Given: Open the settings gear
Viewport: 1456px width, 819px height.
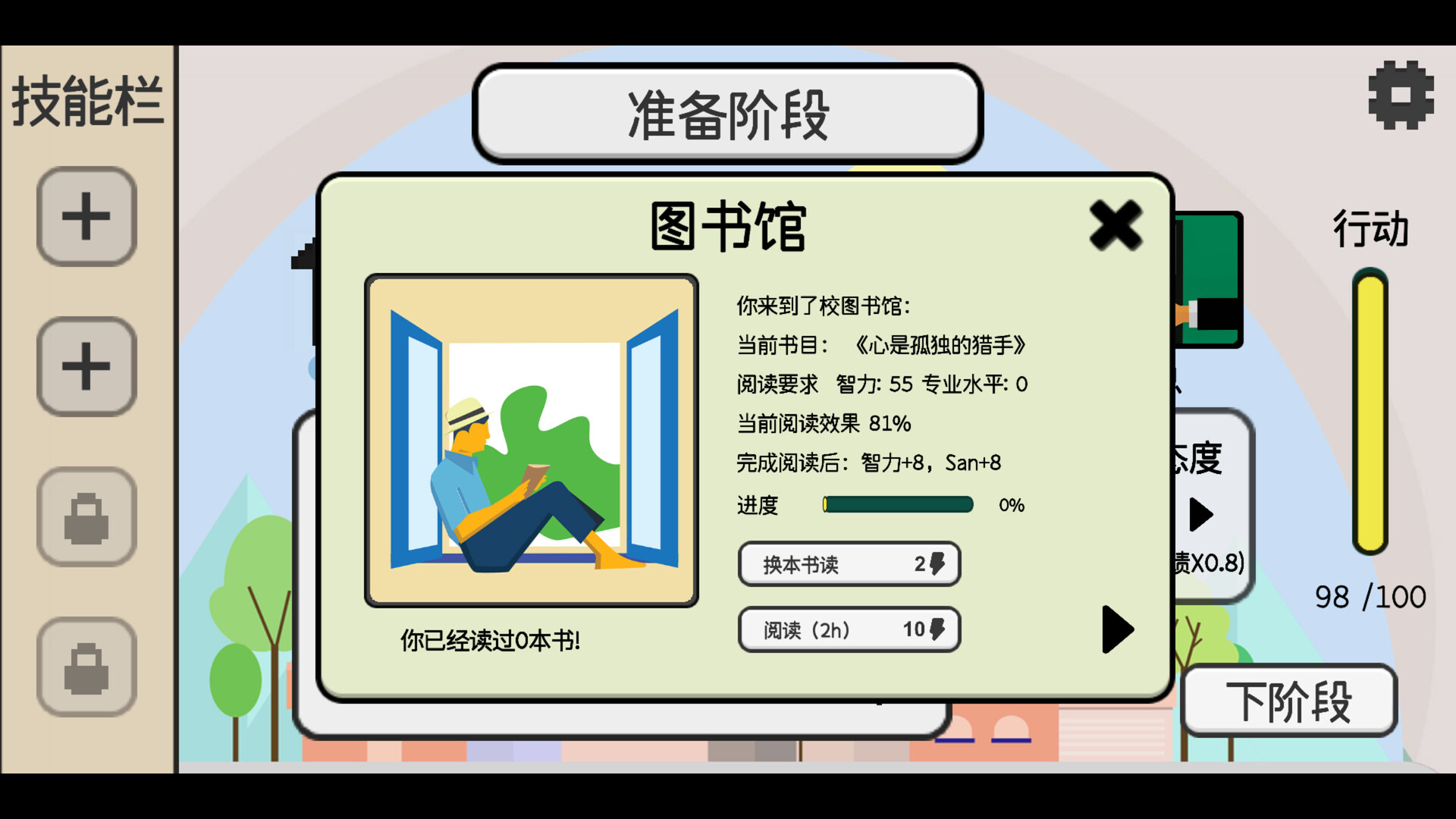Looking at the screenshot, I should (1401, 96).
